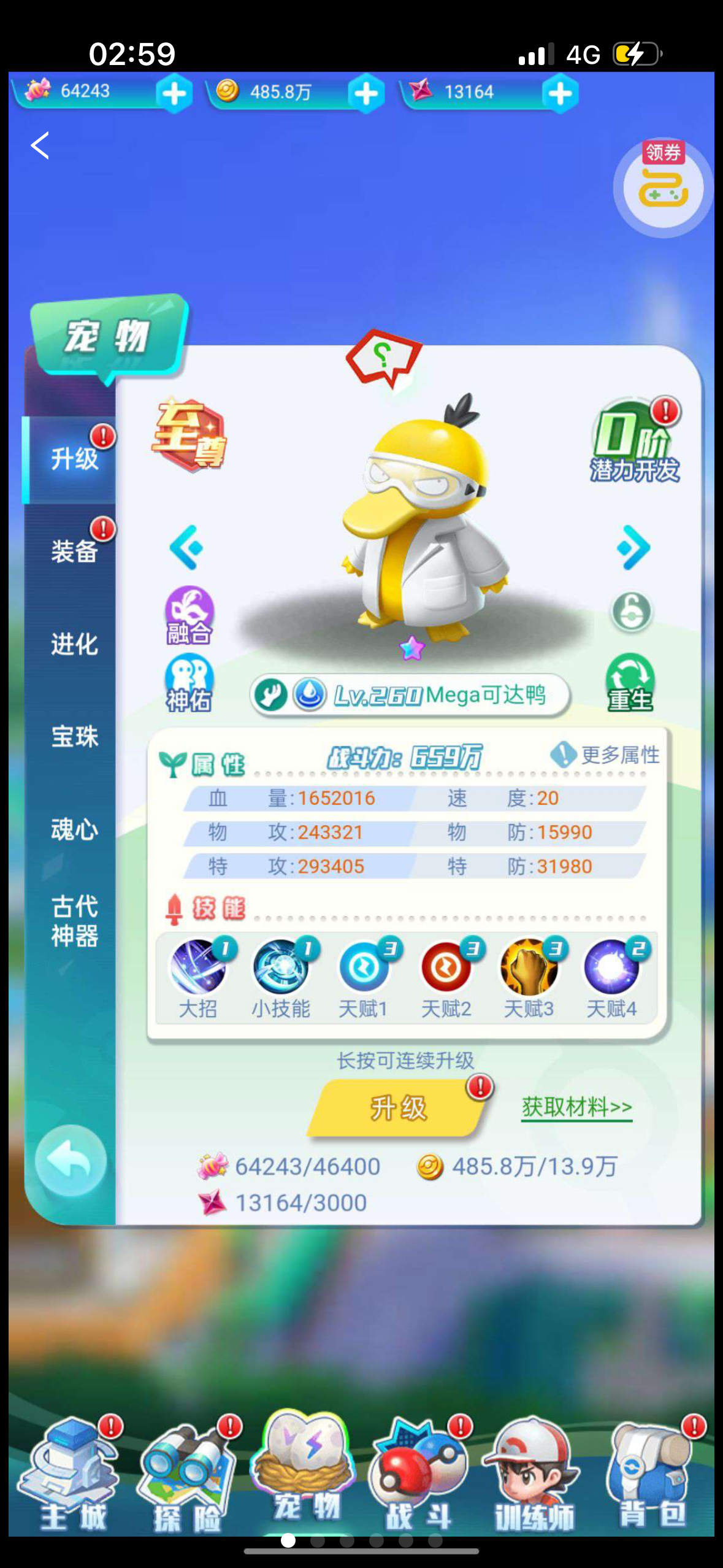View 更多属性 details
This screenshot has width=723, height=1568.
pyautogui.click(x=606, y=755)
